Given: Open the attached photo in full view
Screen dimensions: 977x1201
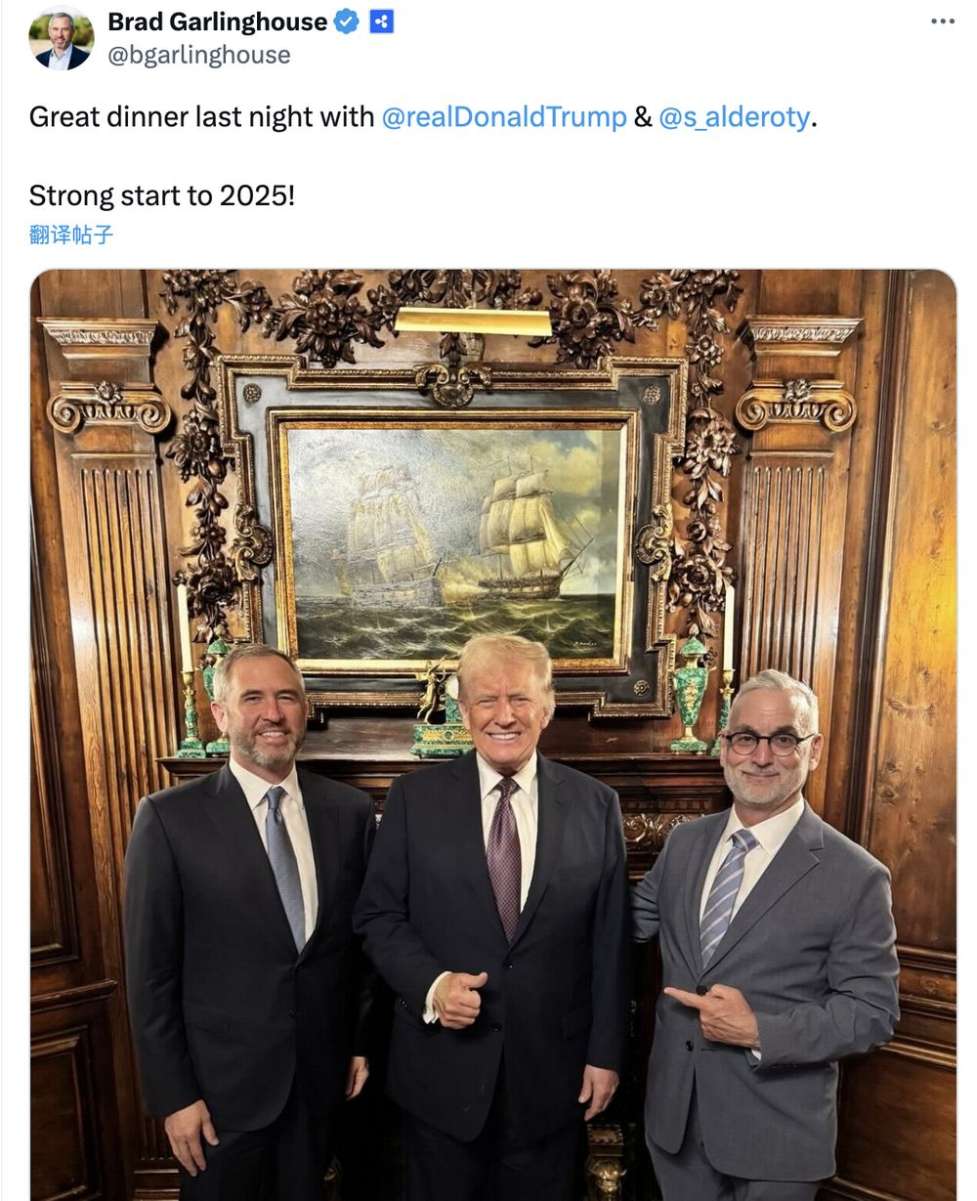Looking at the screenshot, I should (x=492, y=735).
